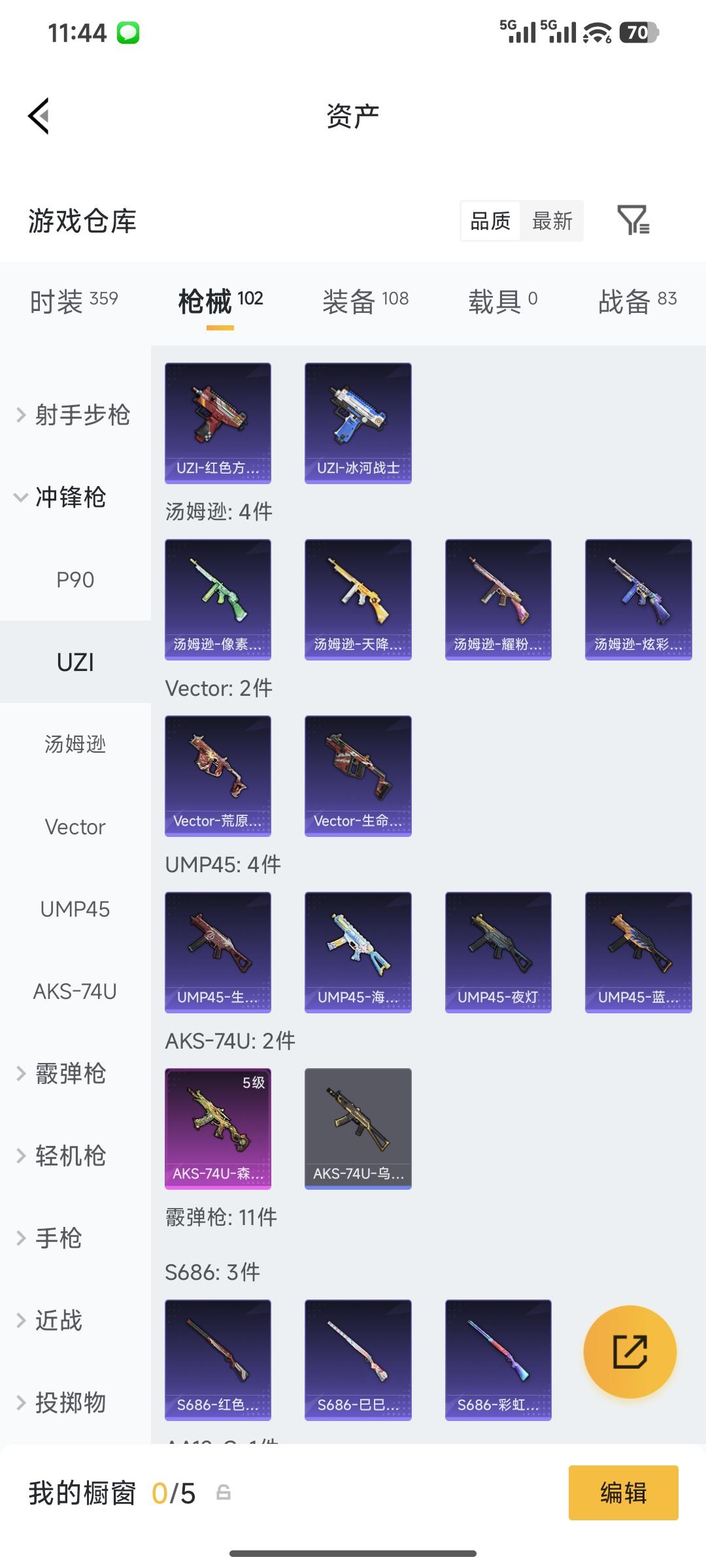
Task: Collapse the 冲锋枪 category
Action: click(60, 497)
